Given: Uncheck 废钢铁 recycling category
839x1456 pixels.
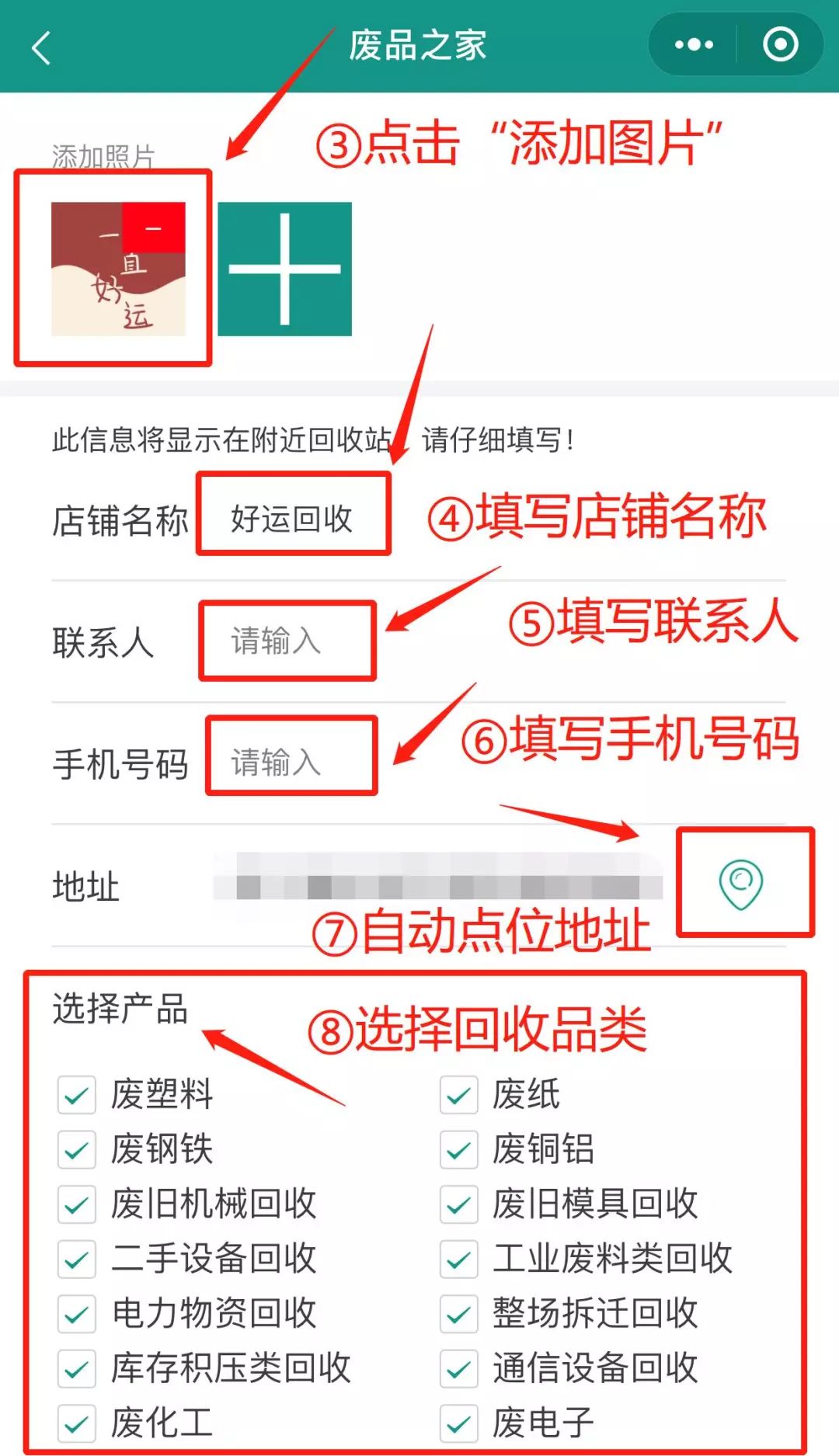Looking at the screenshot, I should point(75,1151).
